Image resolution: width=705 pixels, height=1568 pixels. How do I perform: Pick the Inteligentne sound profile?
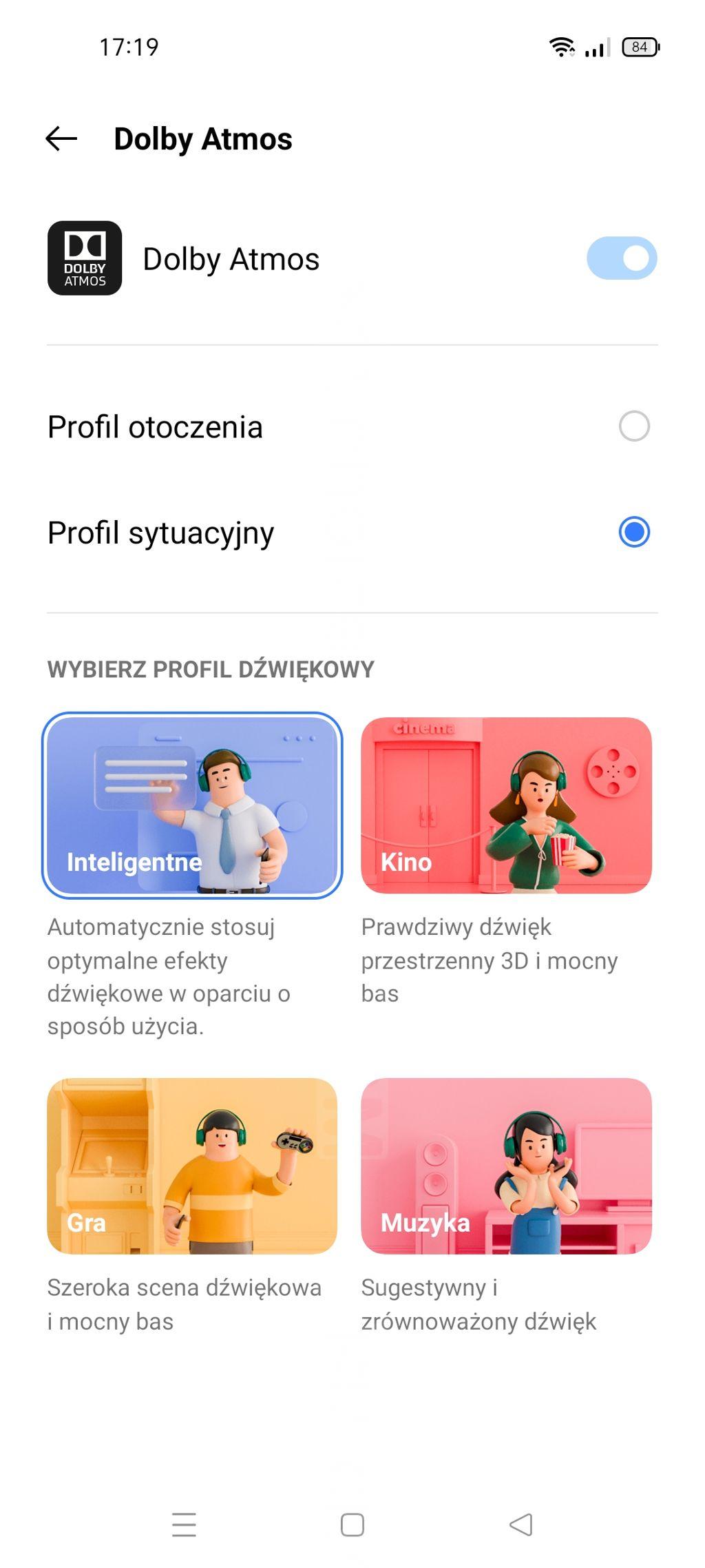[x=192, y=805]
